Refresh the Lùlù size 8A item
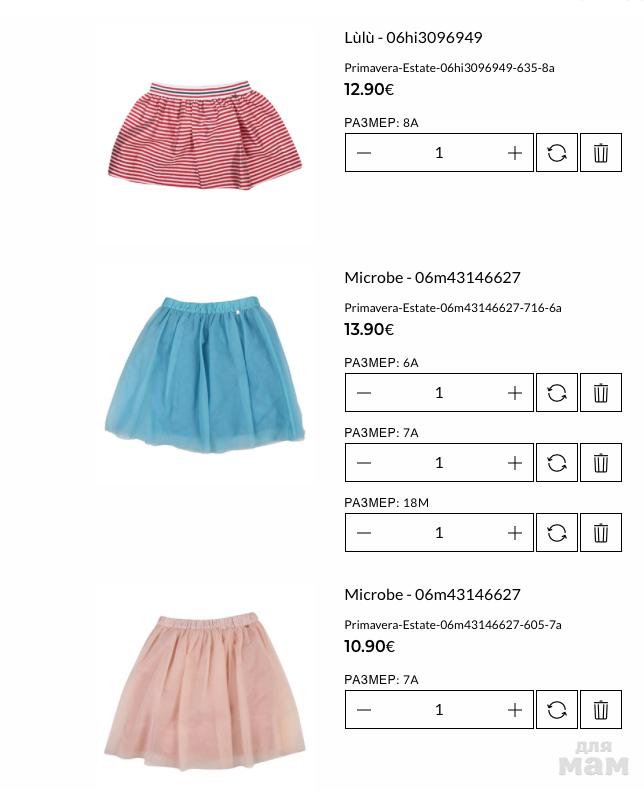 [x=557, y=153]
